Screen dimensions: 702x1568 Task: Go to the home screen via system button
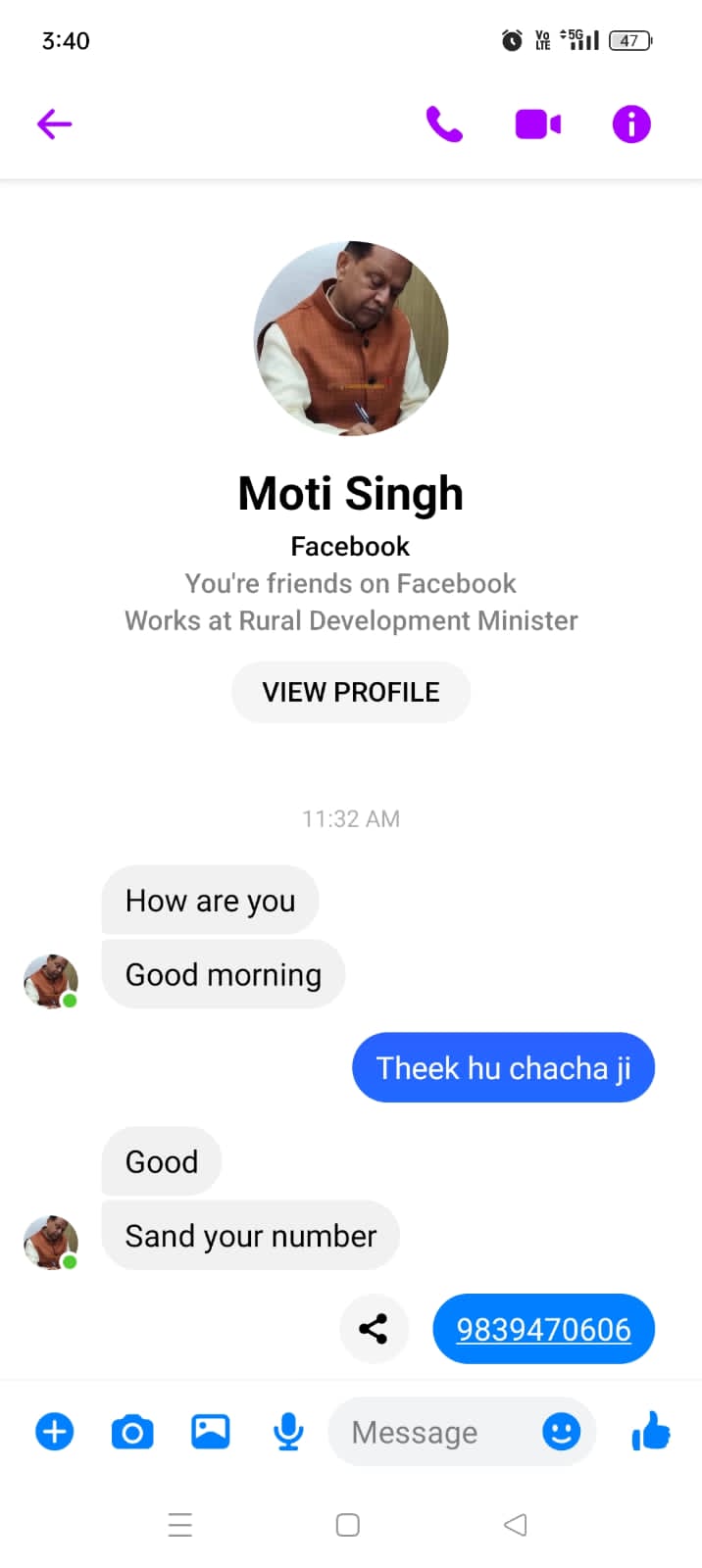[347, 1525]
